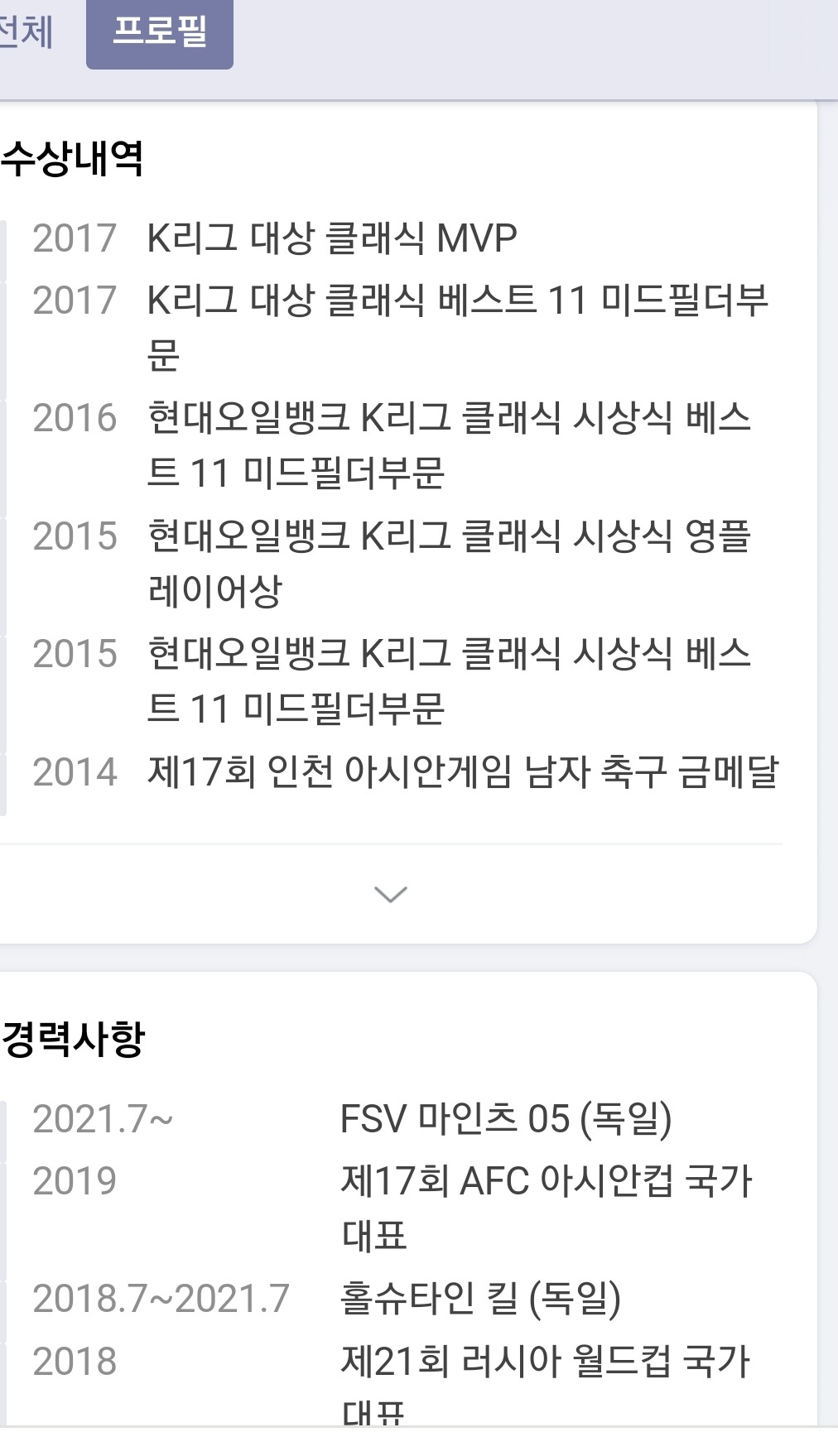This screenshot has height=1456, width=838.
Task: Switch to the 전체 tab
Action: (x=25, y=33)
